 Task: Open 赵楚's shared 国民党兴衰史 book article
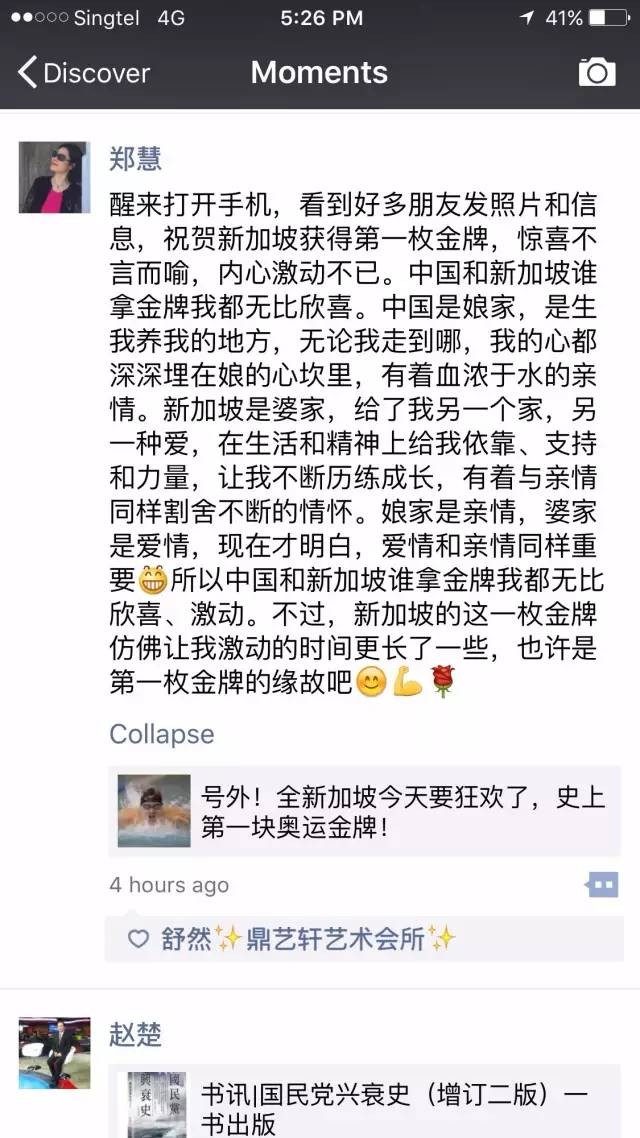364,1106
